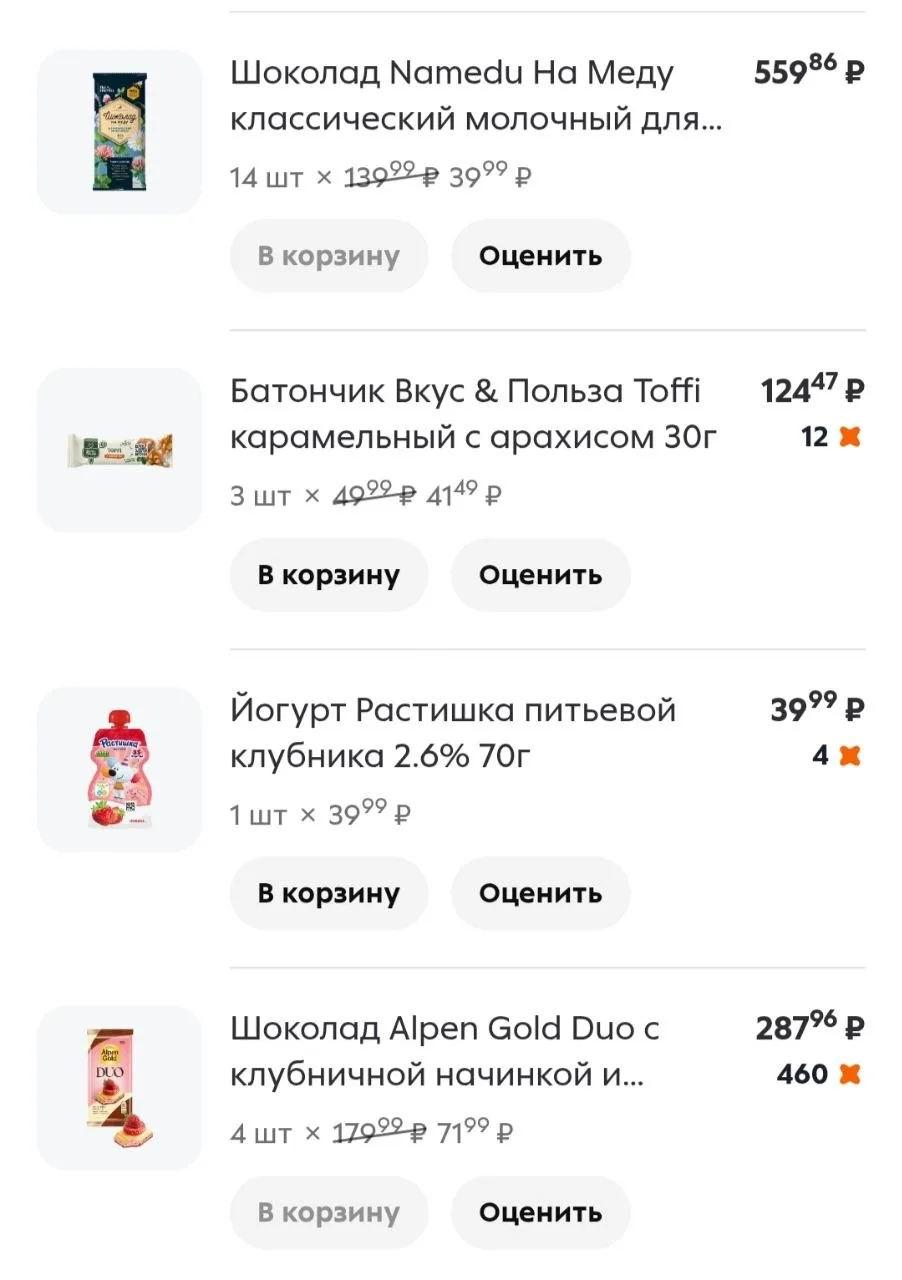This screenshot has height=1280, width=902.
Task: Open the Йогурт Растишка product image
Action: click(x=119, y=769)
